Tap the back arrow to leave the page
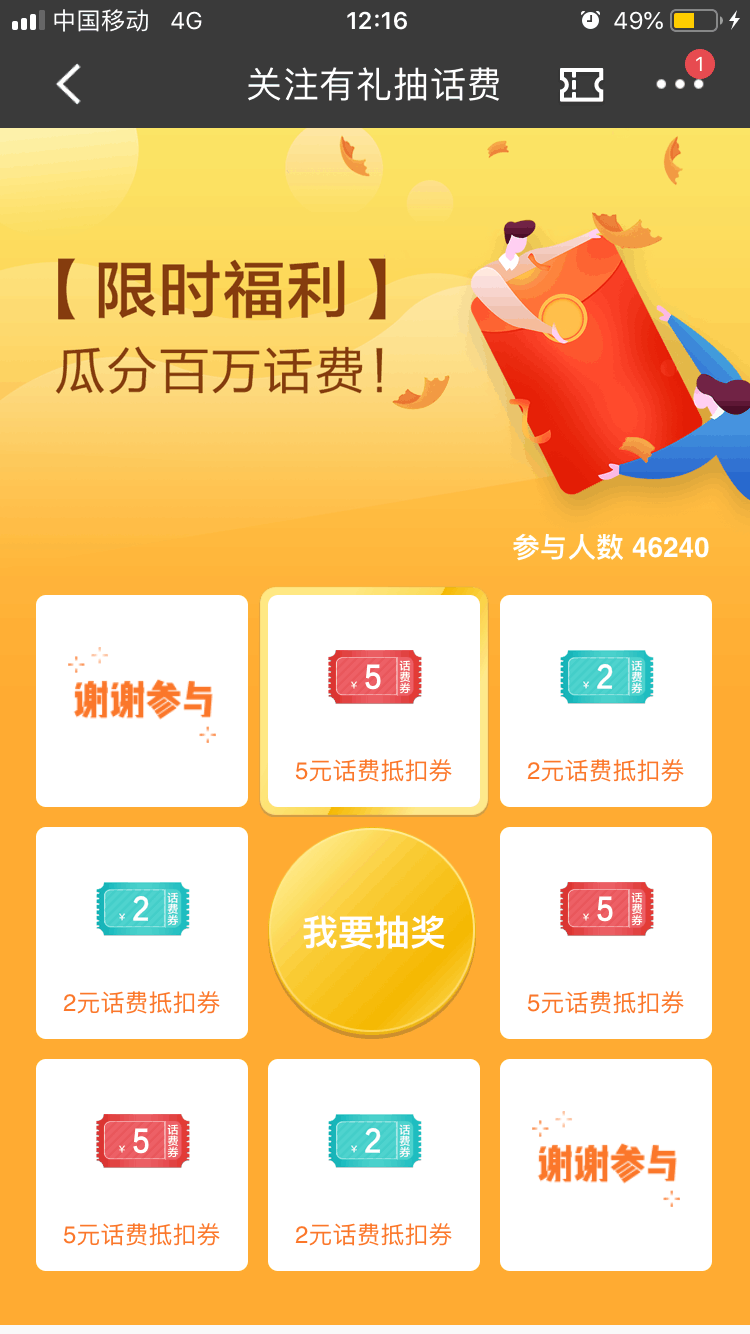 click(68, 84)
